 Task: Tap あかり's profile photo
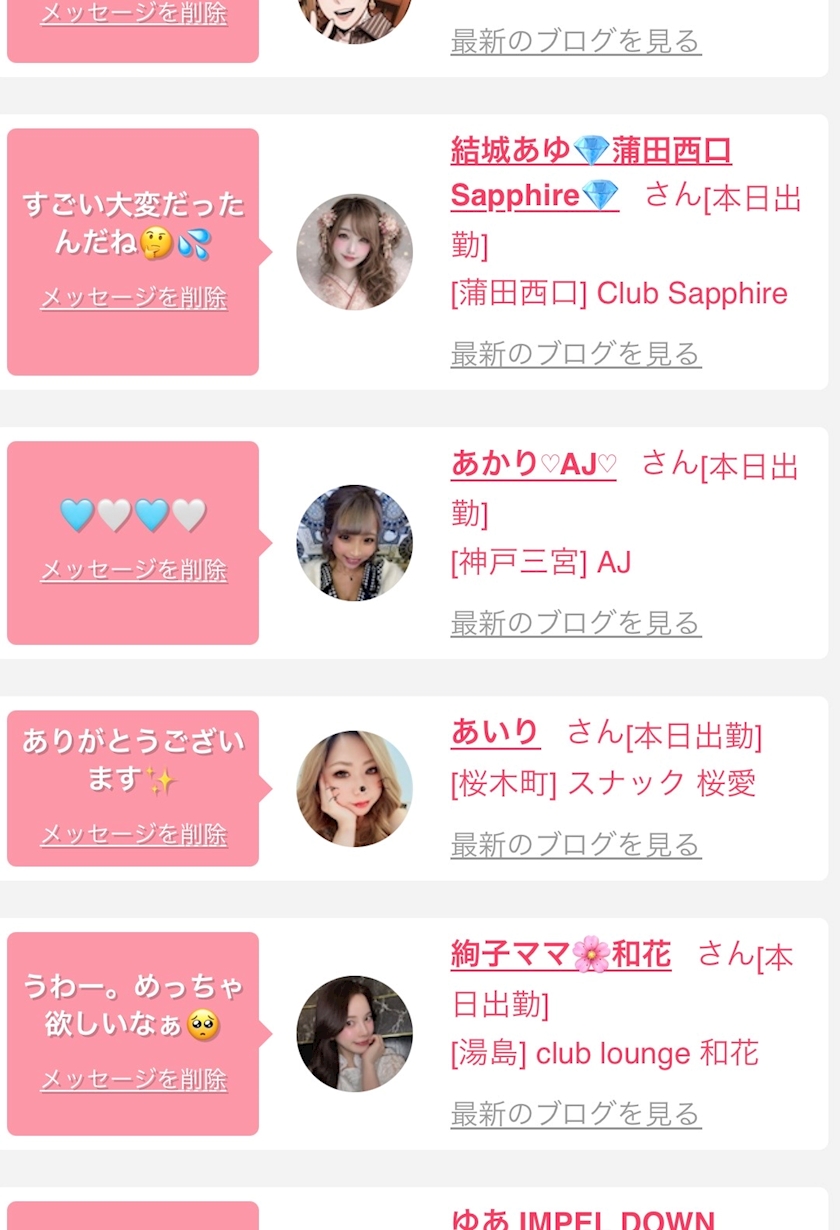click(355, 543)
